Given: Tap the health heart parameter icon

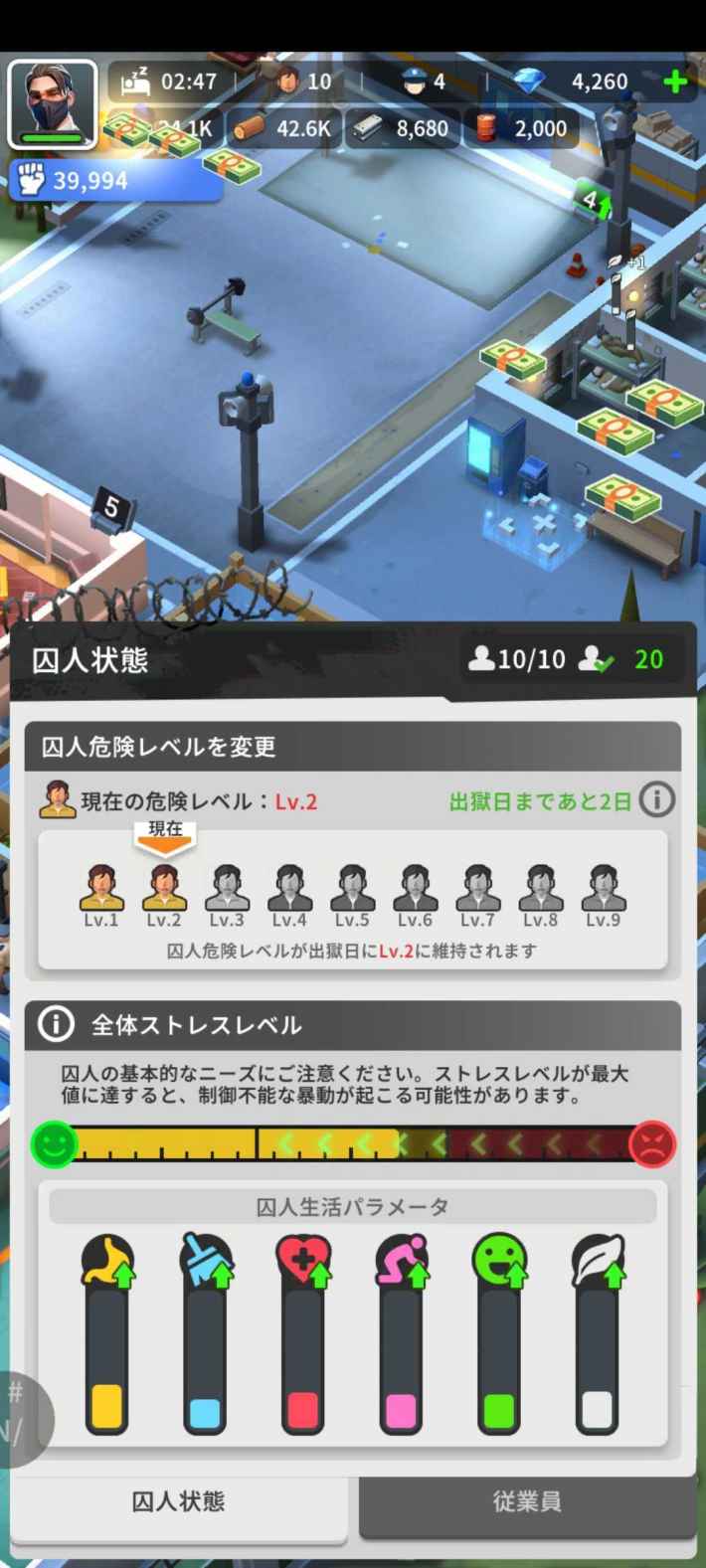Looking at the screenshot, I should point(303,1263).
